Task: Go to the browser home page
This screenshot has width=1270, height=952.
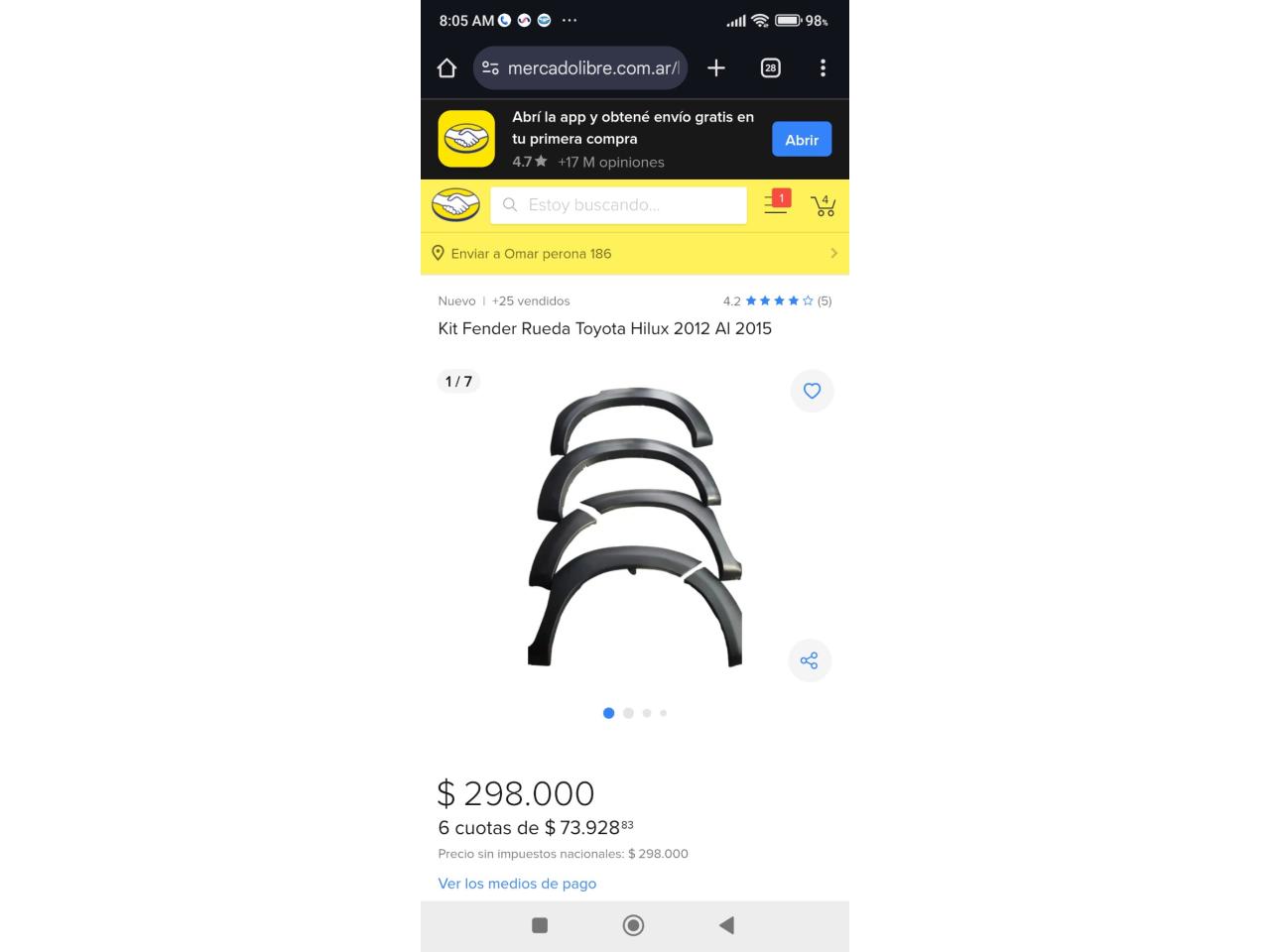Action: point(446,68)
